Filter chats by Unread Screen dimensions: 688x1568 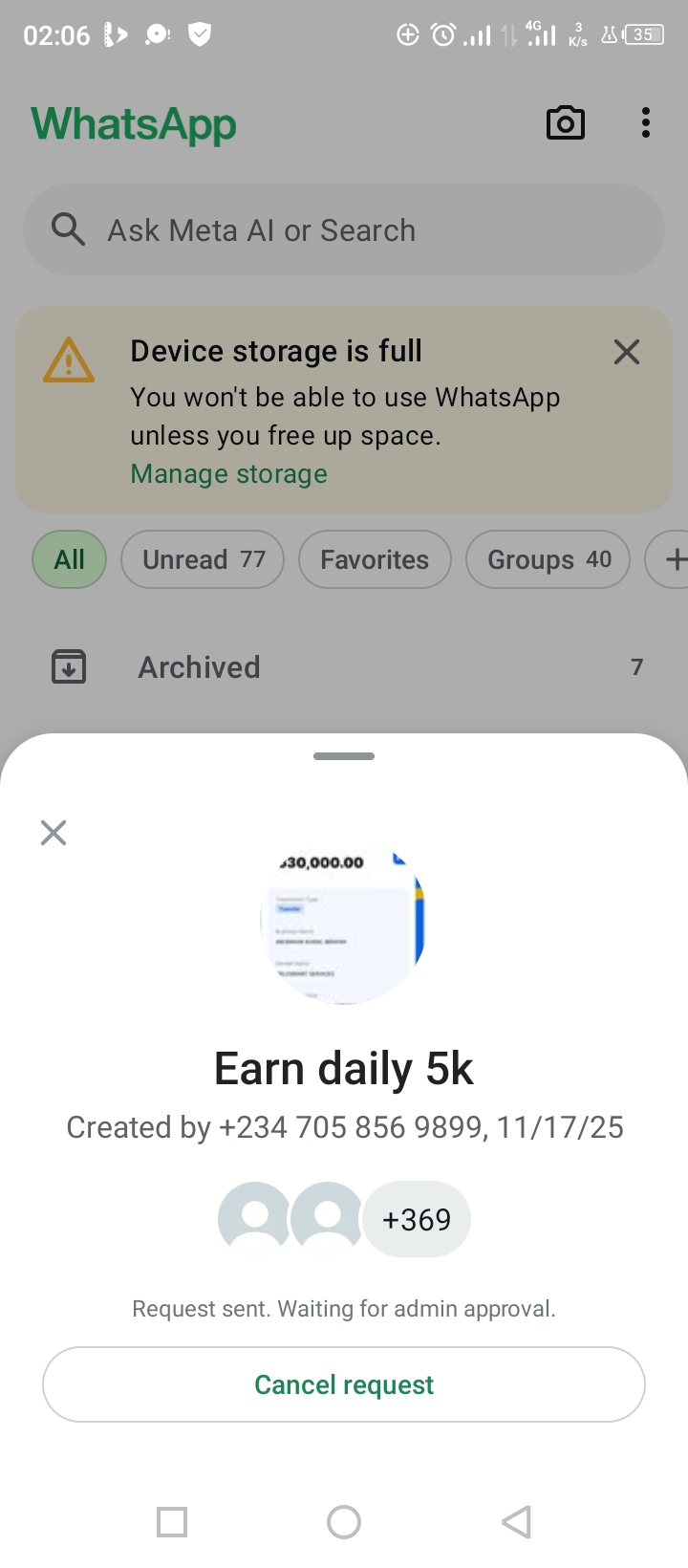203,559
